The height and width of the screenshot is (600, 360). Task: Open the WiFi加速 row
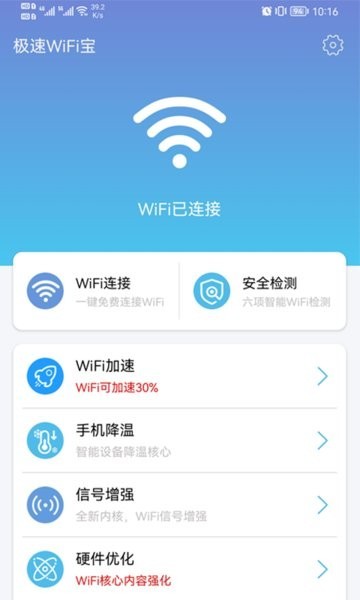click(179, 377)
